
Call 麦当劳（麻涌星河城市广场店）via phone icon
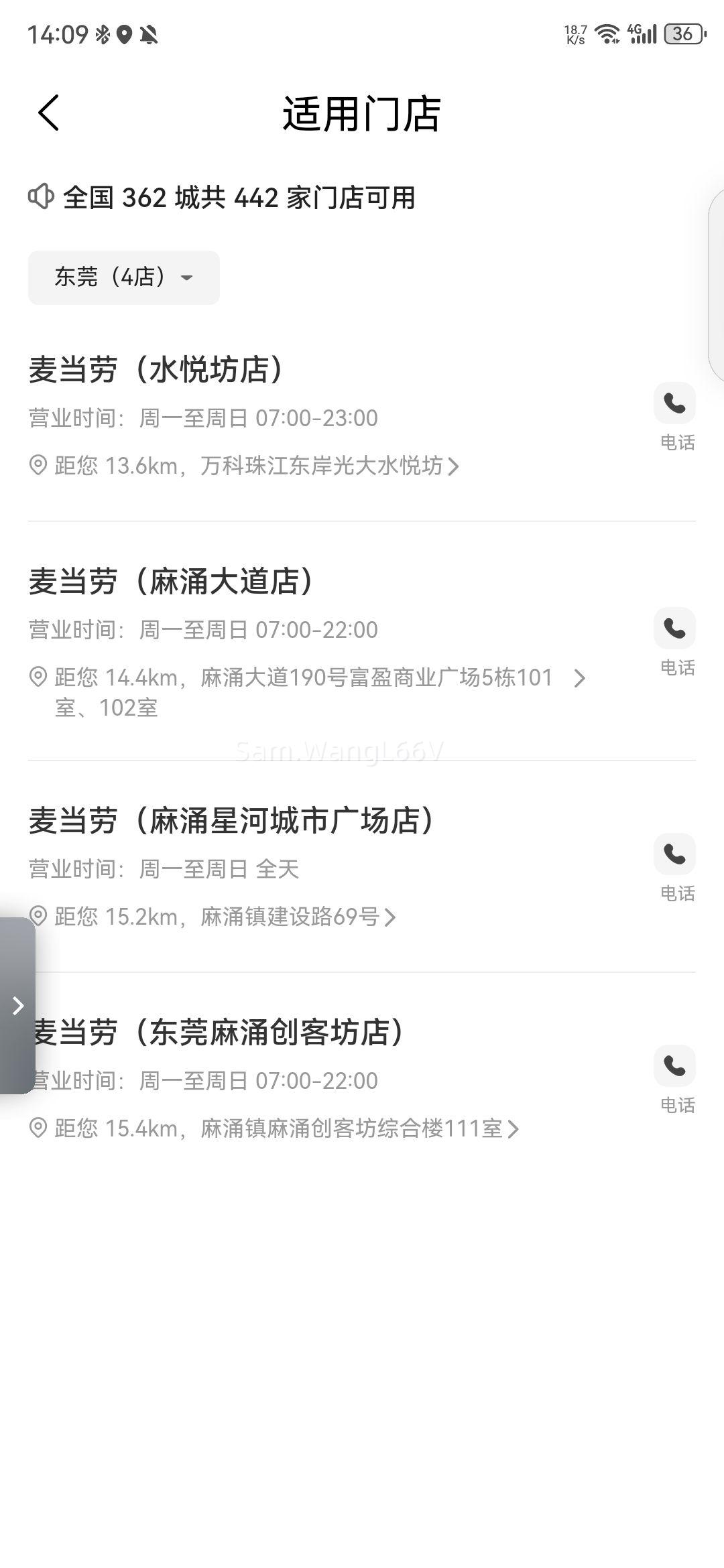coord(674,854)
